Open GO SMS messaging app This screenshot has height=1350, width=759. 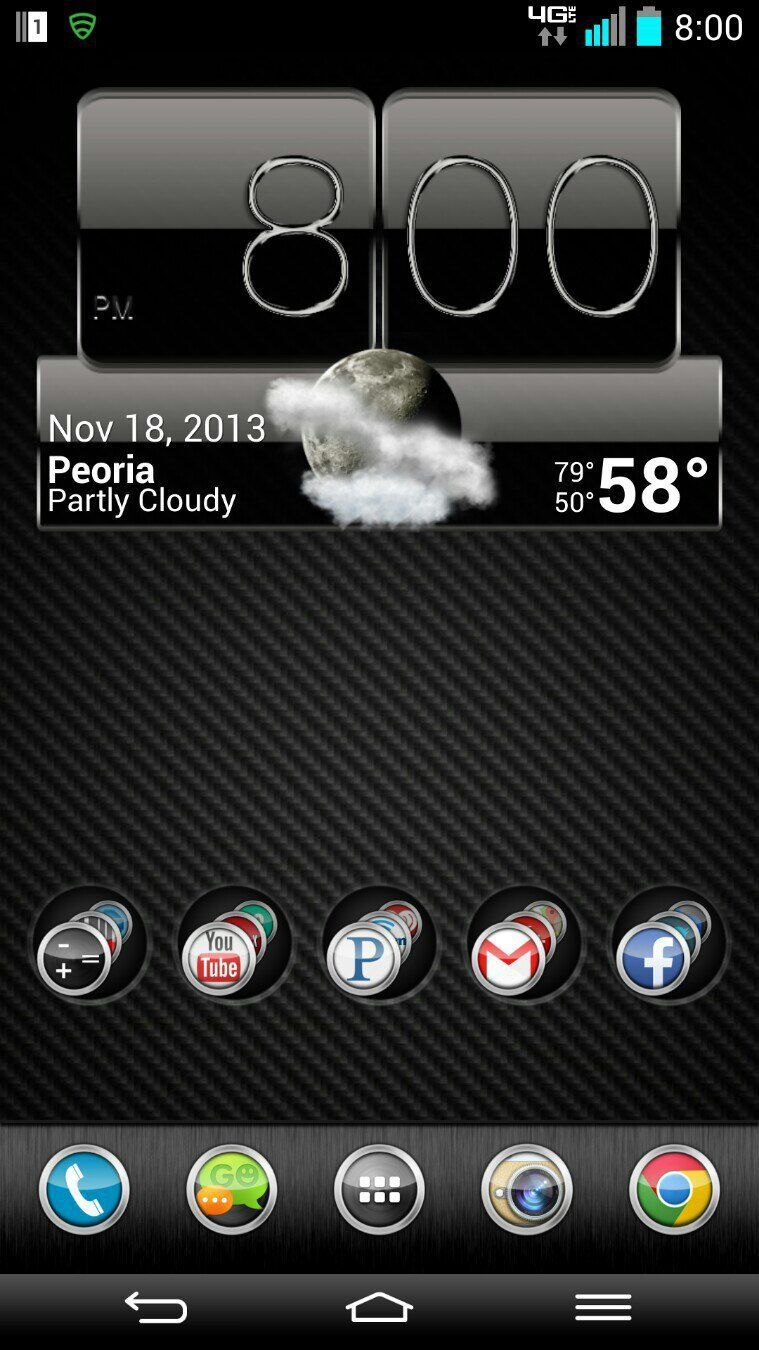(231, 1189)
